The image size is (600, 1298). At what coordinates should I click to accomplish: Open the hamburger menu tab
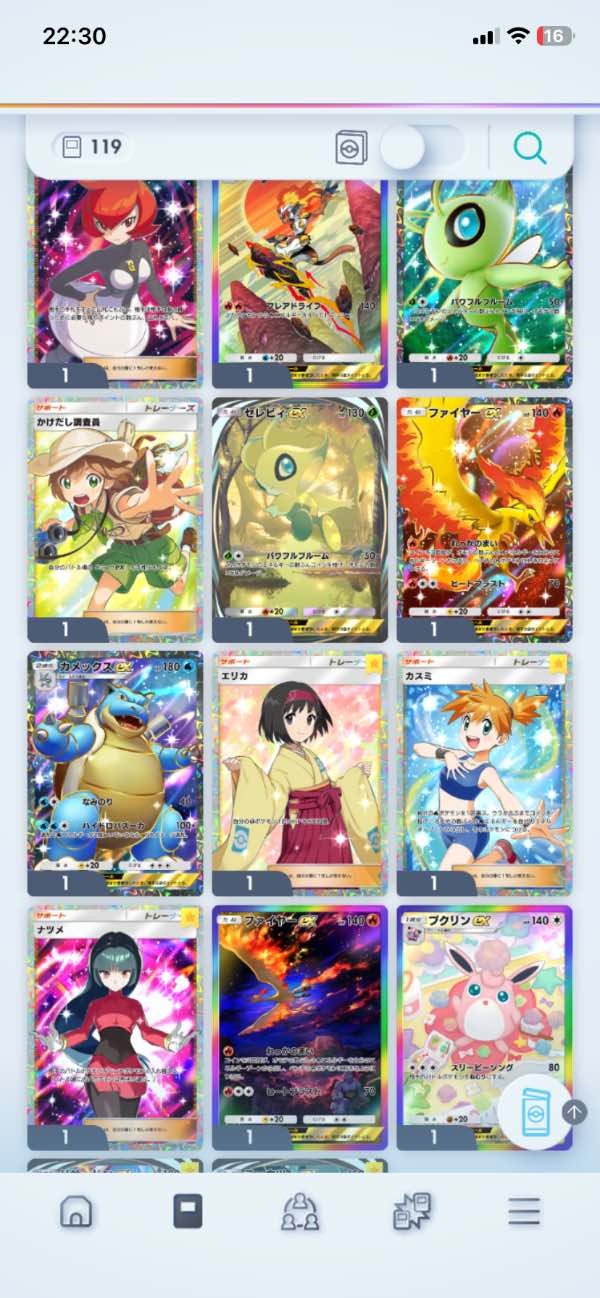[x=523, y=1211]
